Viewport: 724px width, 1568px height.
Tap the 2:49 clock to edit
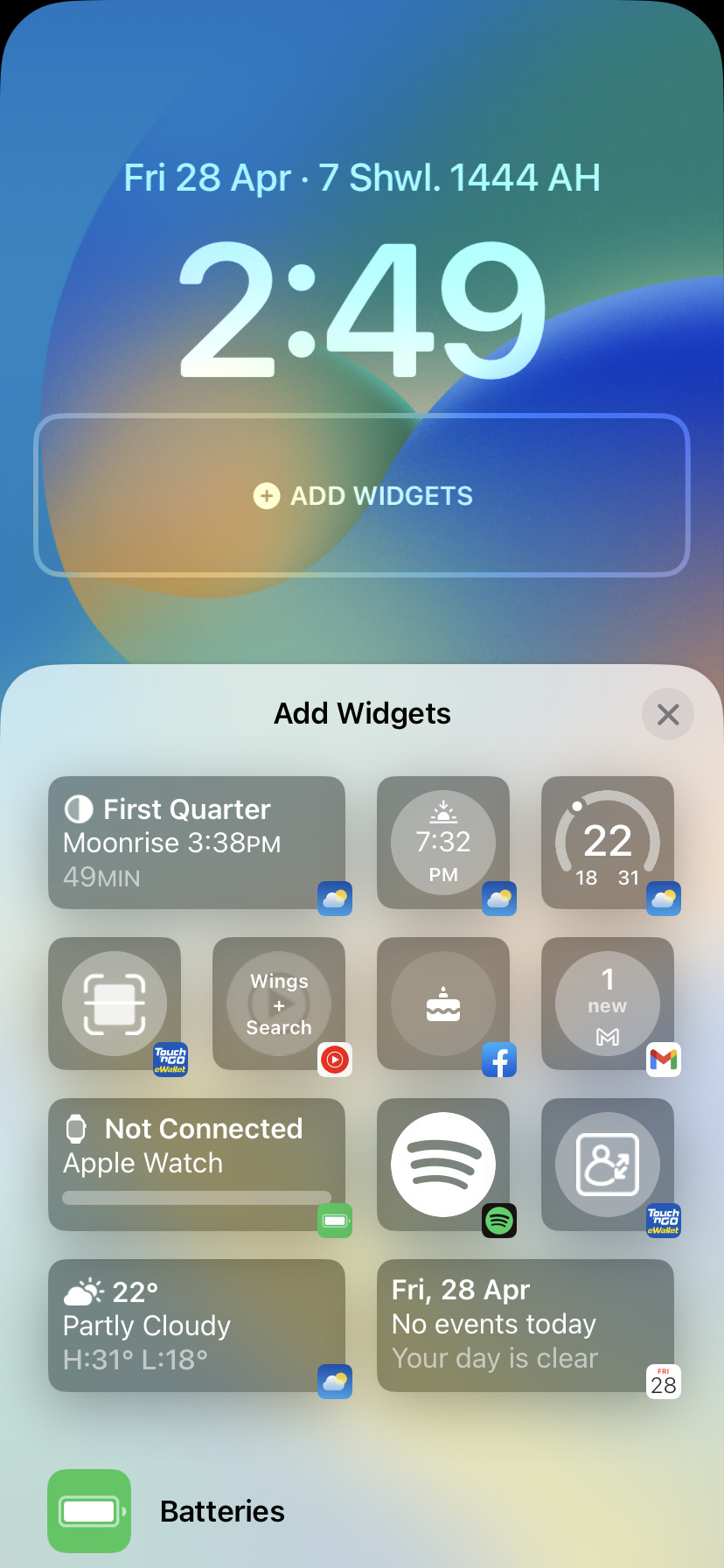[362, 311]
